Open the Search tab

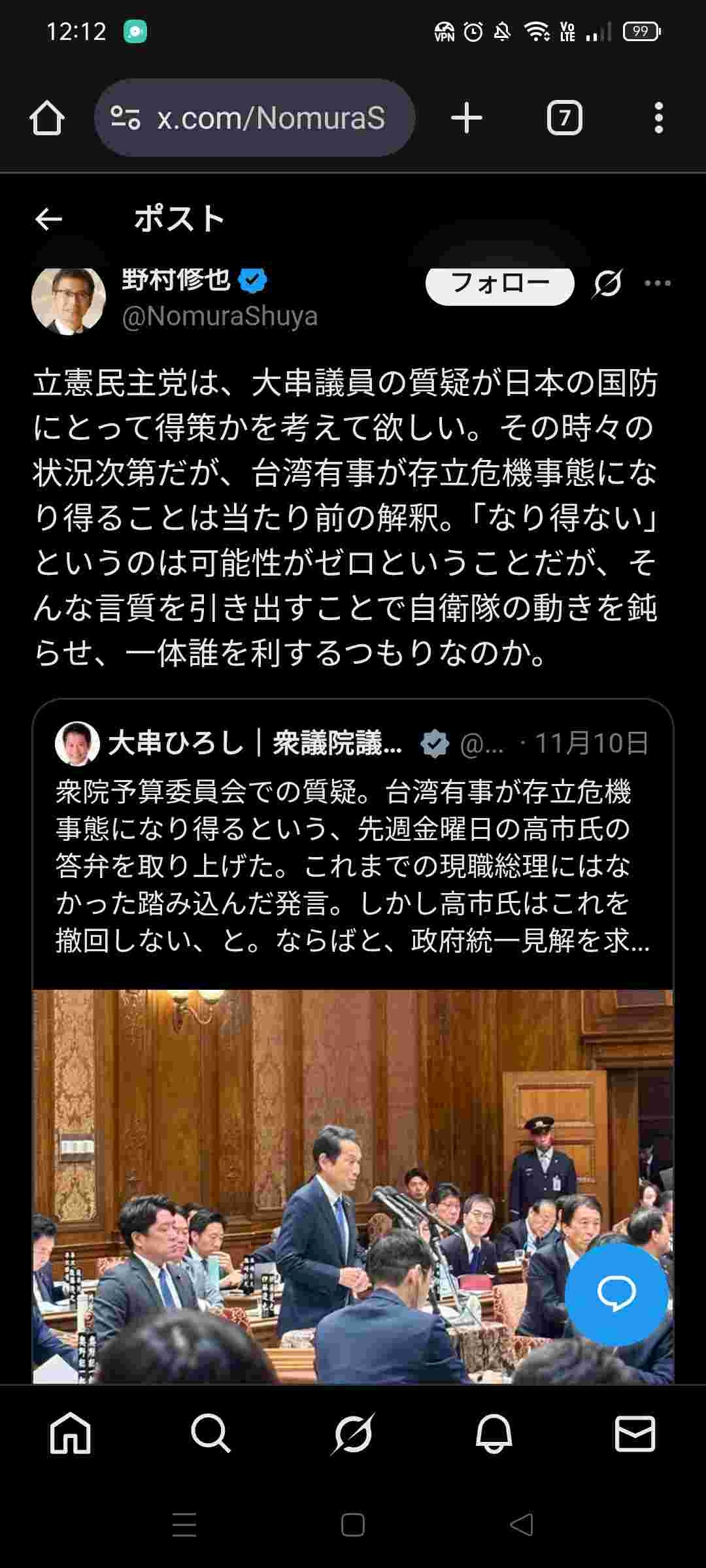[211, 1434]
